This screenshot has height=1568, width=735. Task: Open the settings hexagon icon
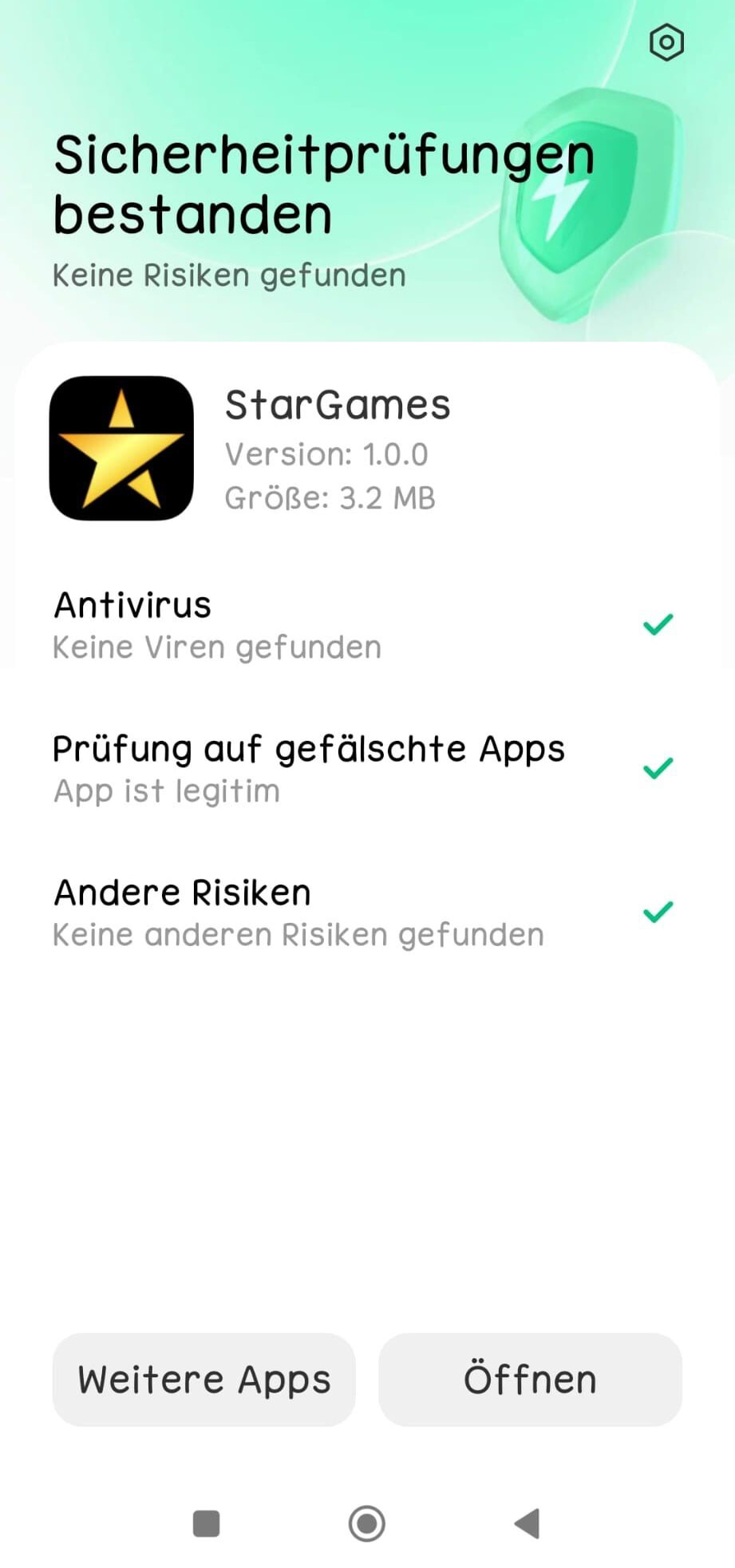[x=666, y=42]
